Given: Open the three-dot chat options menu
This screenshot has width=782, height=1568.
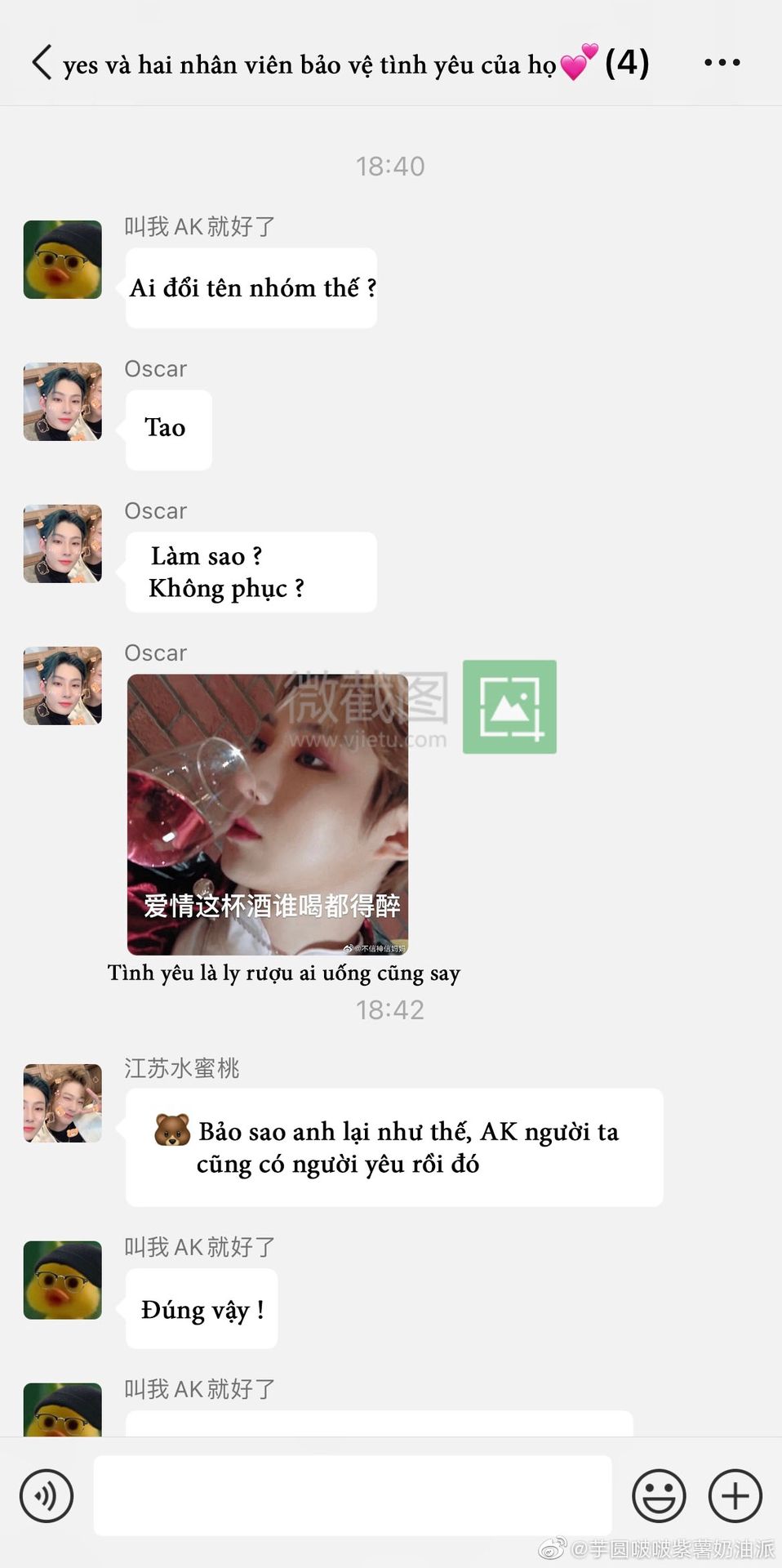Looking at the screenshot, I should [722, 62].
